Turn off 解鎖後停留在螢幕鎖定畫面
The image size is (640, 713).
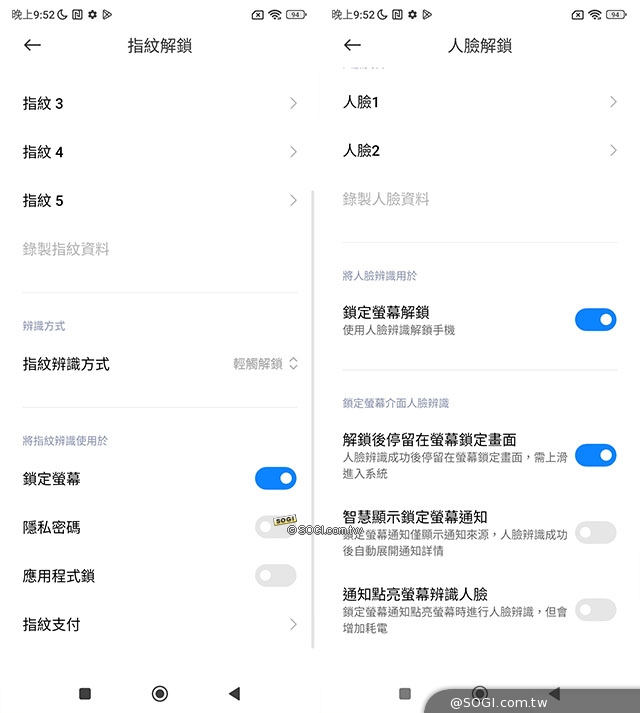(x=595, y=456)
